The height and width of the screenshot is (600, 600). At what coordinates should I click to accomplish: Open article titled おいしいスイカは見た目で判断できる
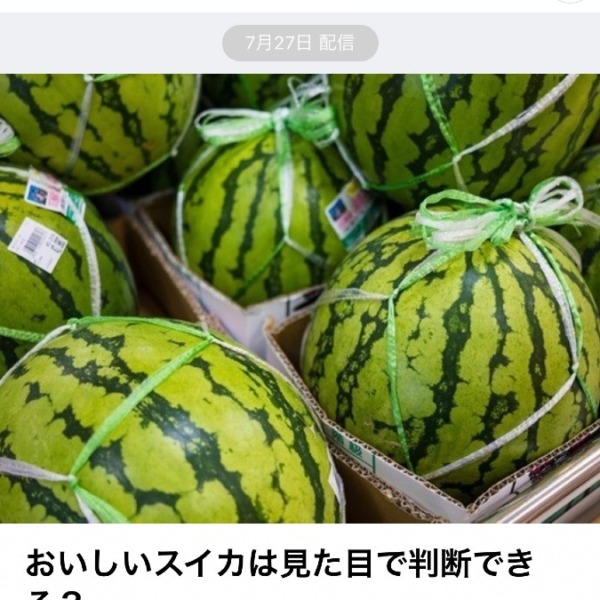tap(280, 566)
